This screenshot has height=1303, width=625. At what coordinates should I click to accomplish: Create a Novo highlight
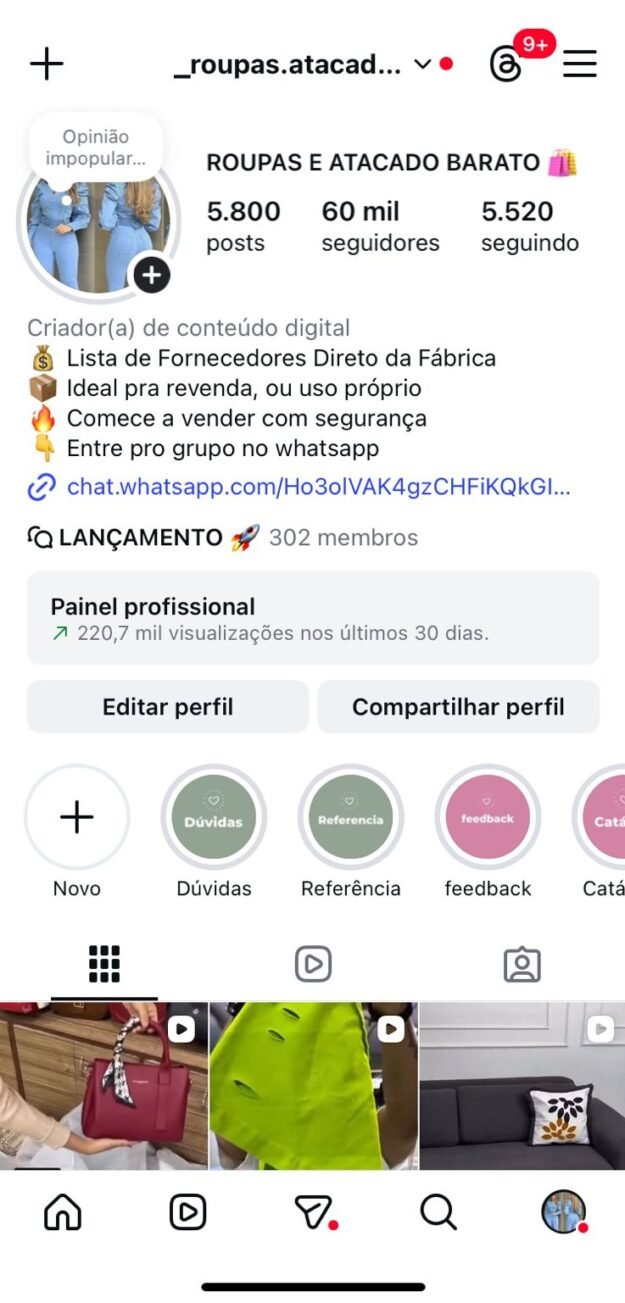pyautogui.click(x=77, y=818)
